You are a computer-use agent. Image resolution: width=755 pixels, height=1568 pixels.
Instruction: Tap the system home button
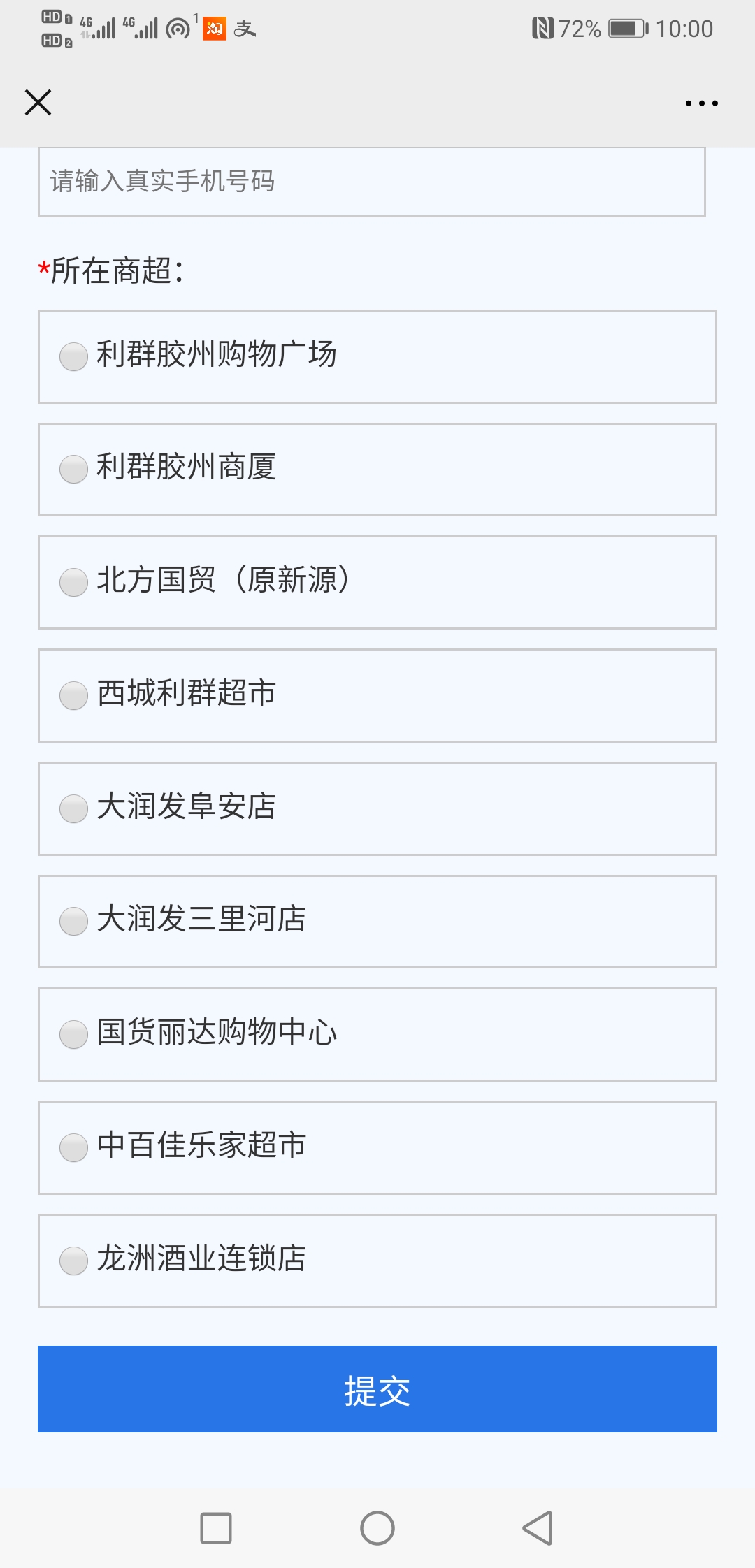(x=377, y=1528)
